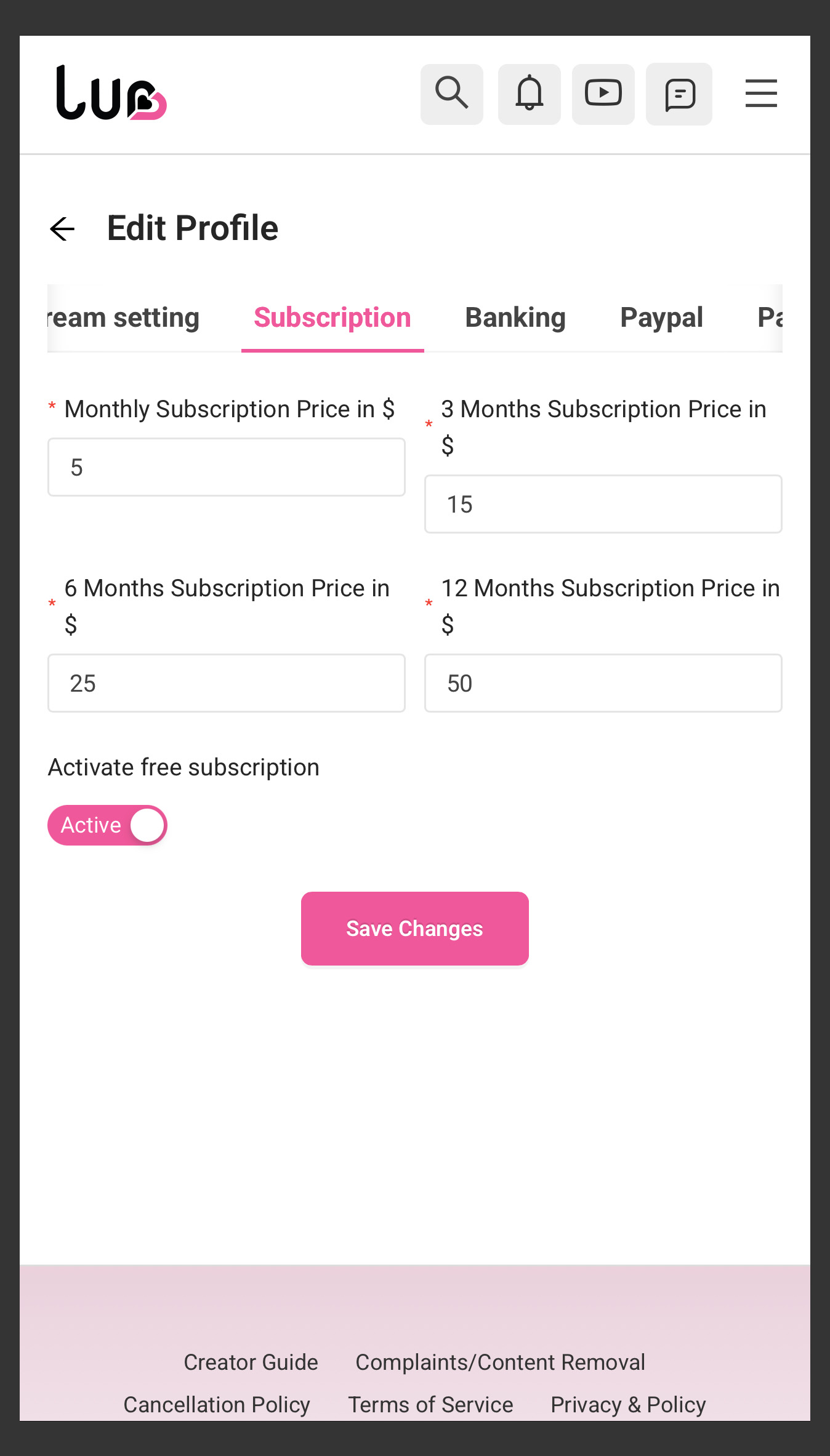
Task: Open the hamburger menu
Action: point(761,94)
